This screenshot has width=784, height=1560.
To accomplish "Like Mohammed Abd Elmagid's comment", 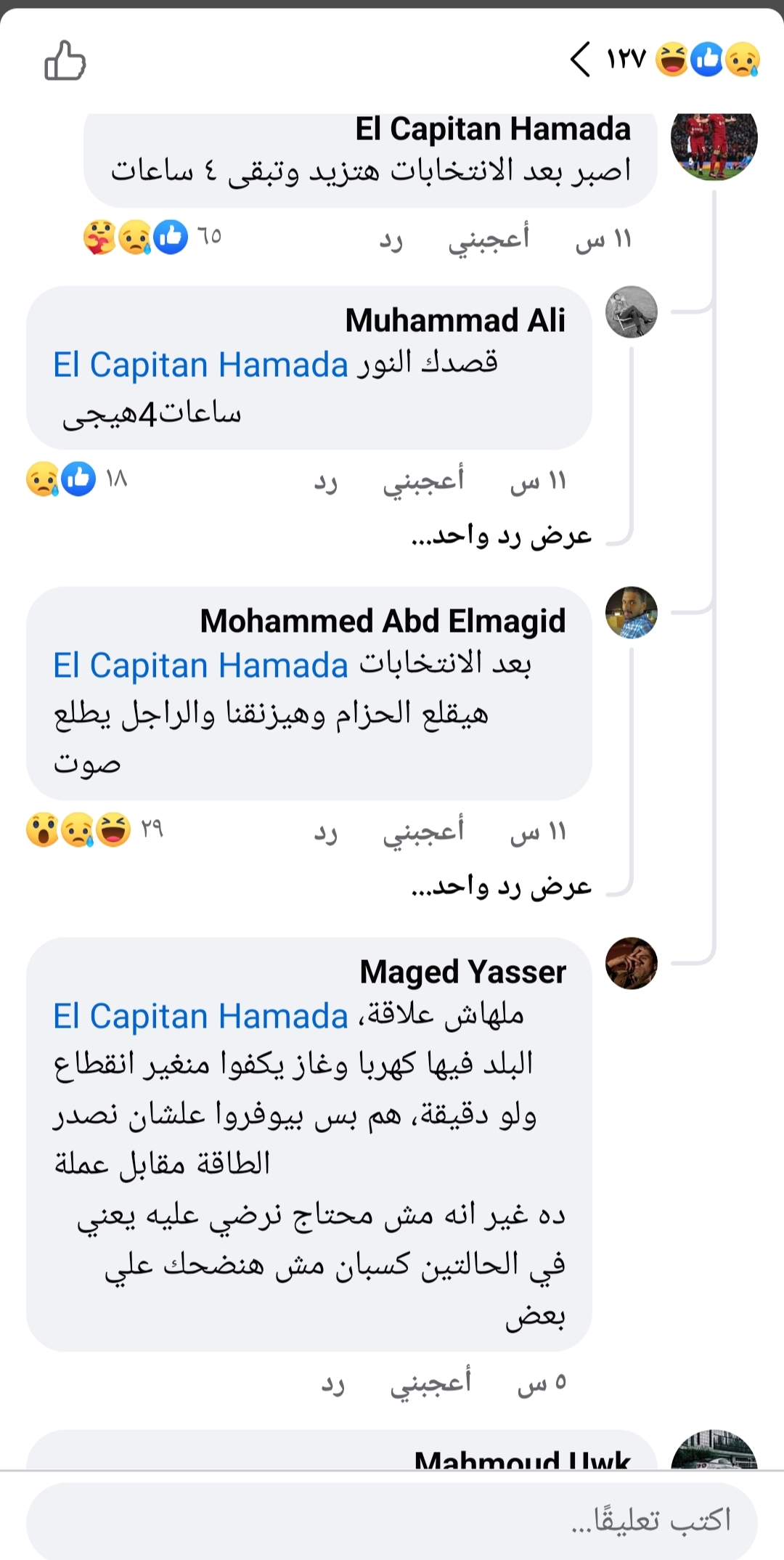I will pos(423,832).
